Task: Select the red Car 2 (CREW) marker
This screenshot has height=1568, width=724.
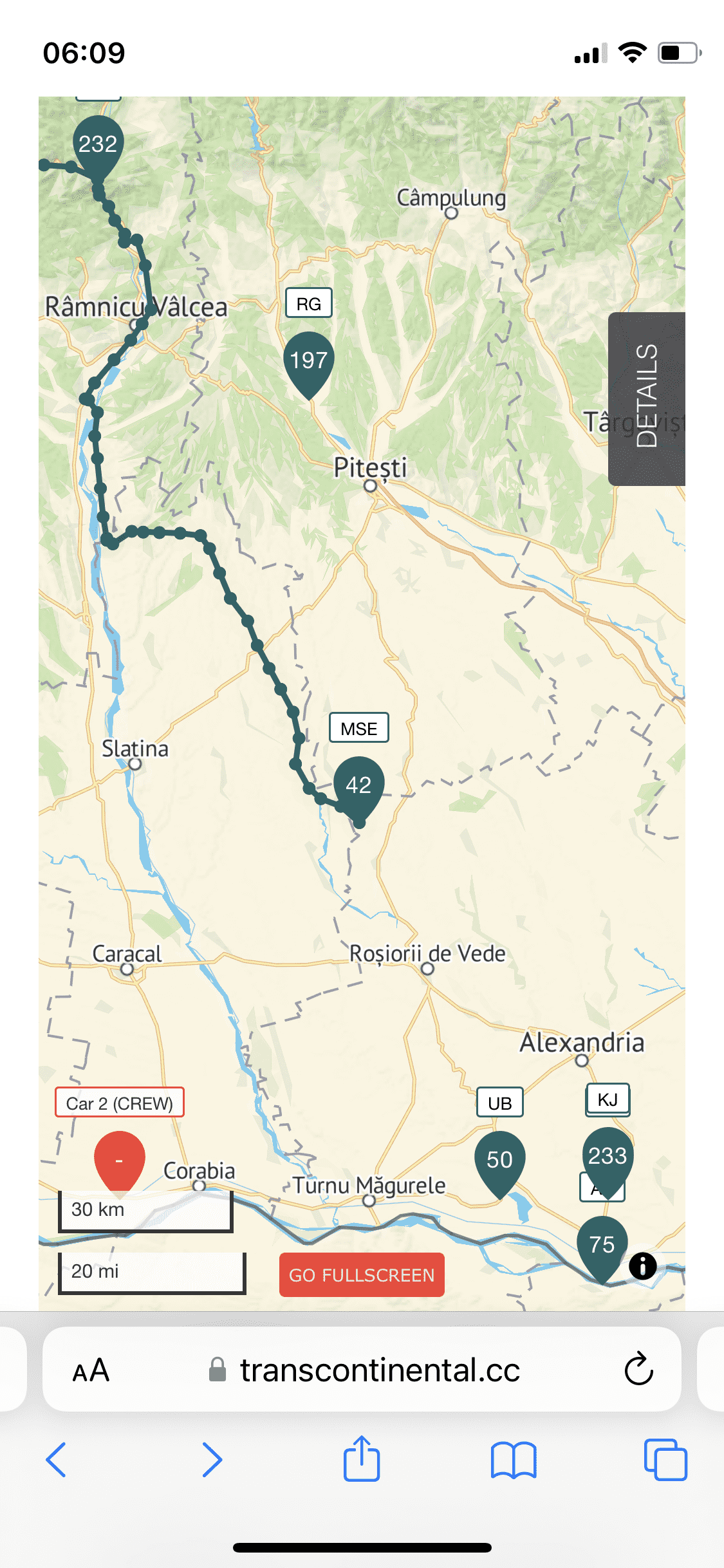Action: (x=119, y=1161)
